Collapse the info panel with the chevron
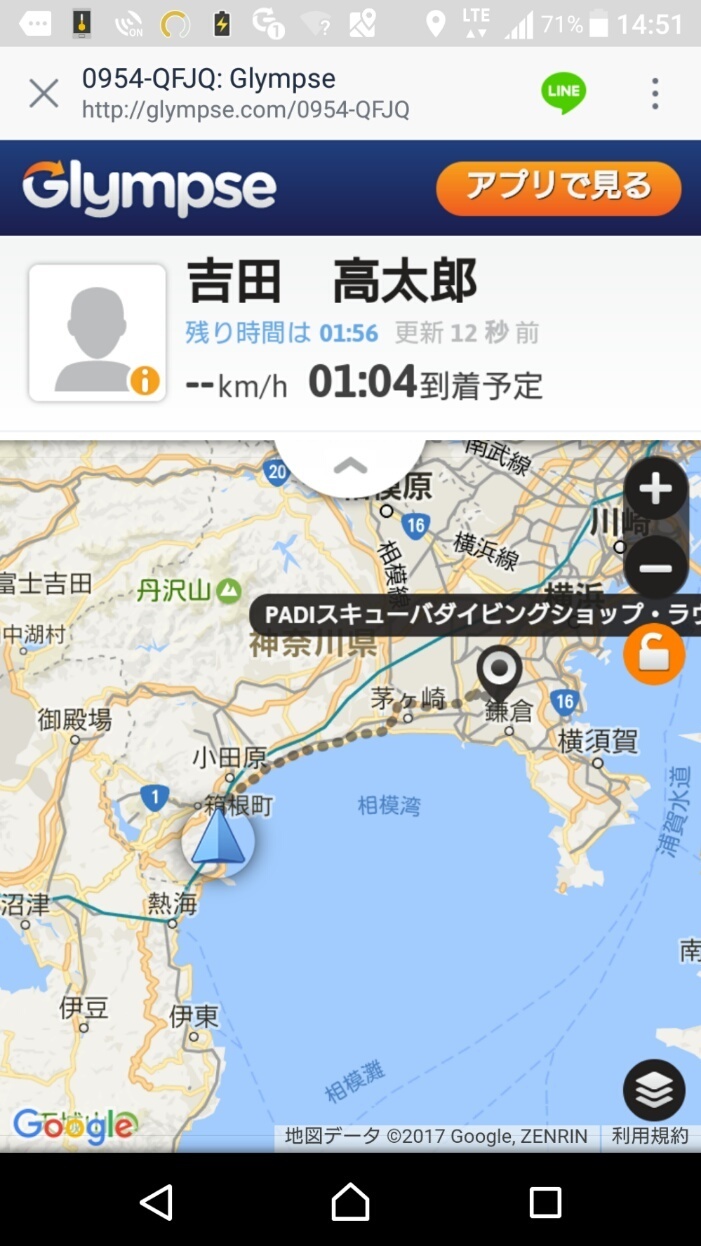701x1246 pixels. (350, 465)
